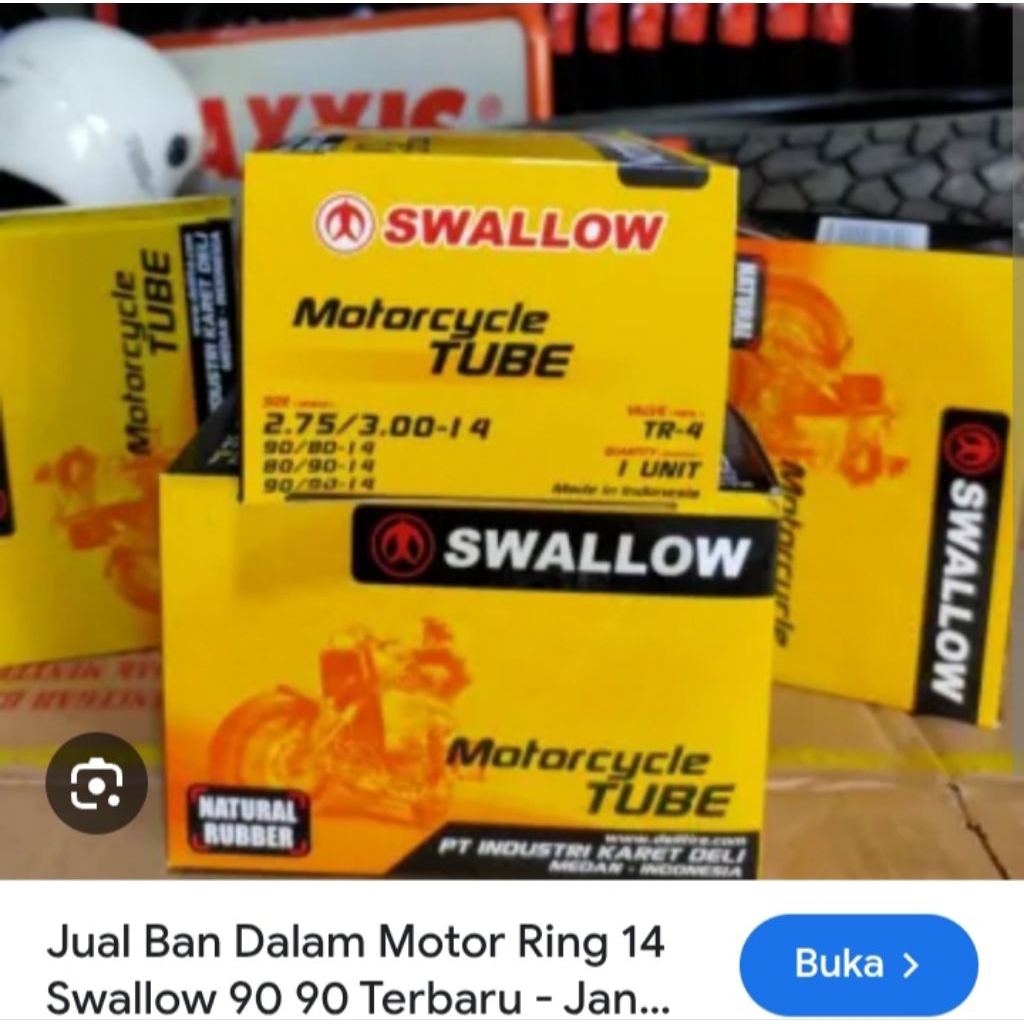Image resolution: width=1024 pixels, height=1024 pixels.
Task: Tap the Buka button to open the page
Action: coord(857,964)
